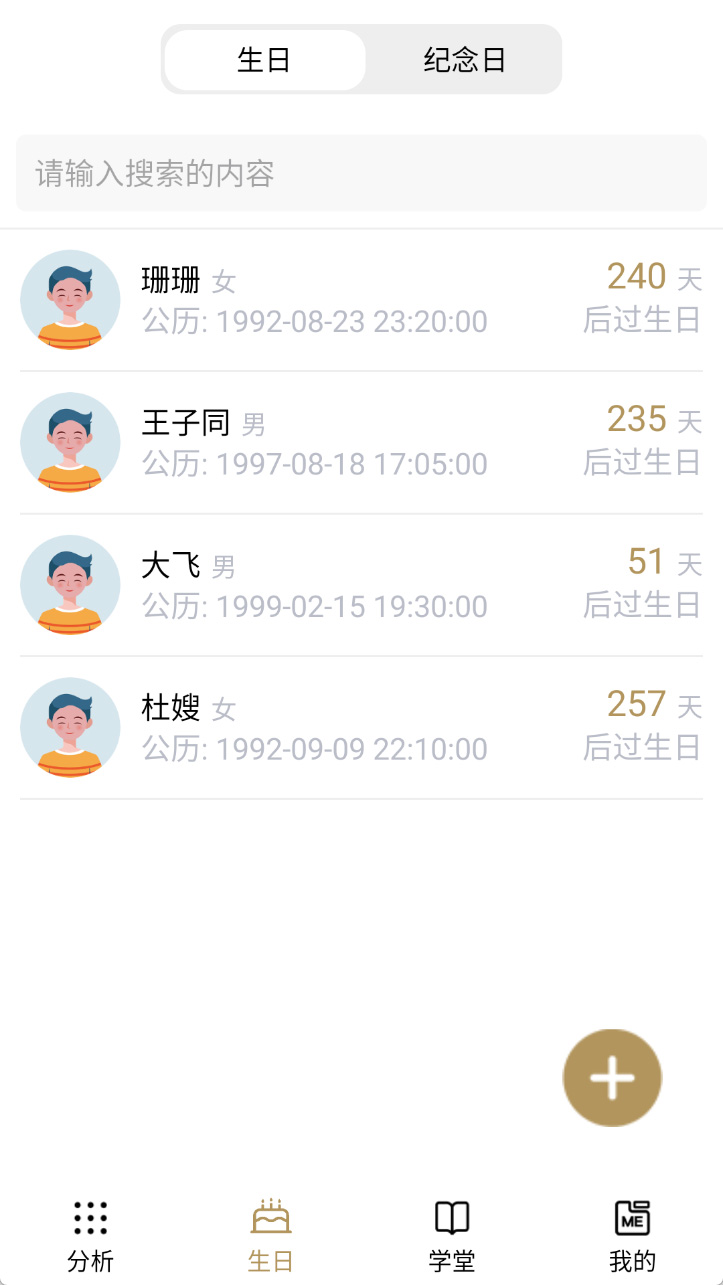Screen dimensions: 723x1285
Task: Select the 生日 tab at the top
Action: 264,59
